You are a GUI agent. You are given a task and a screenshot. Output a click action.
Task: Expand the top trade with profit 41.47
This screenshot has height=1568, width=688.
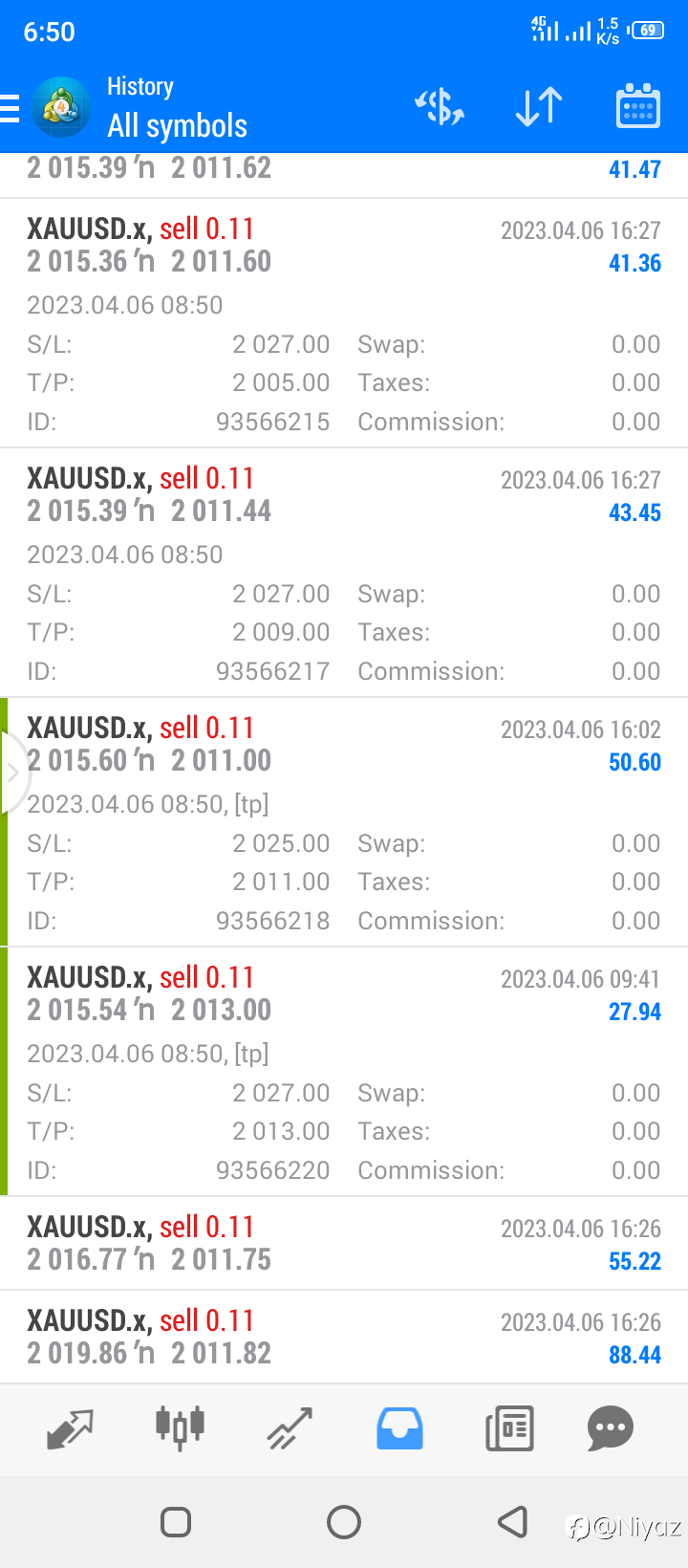(344, 174)
